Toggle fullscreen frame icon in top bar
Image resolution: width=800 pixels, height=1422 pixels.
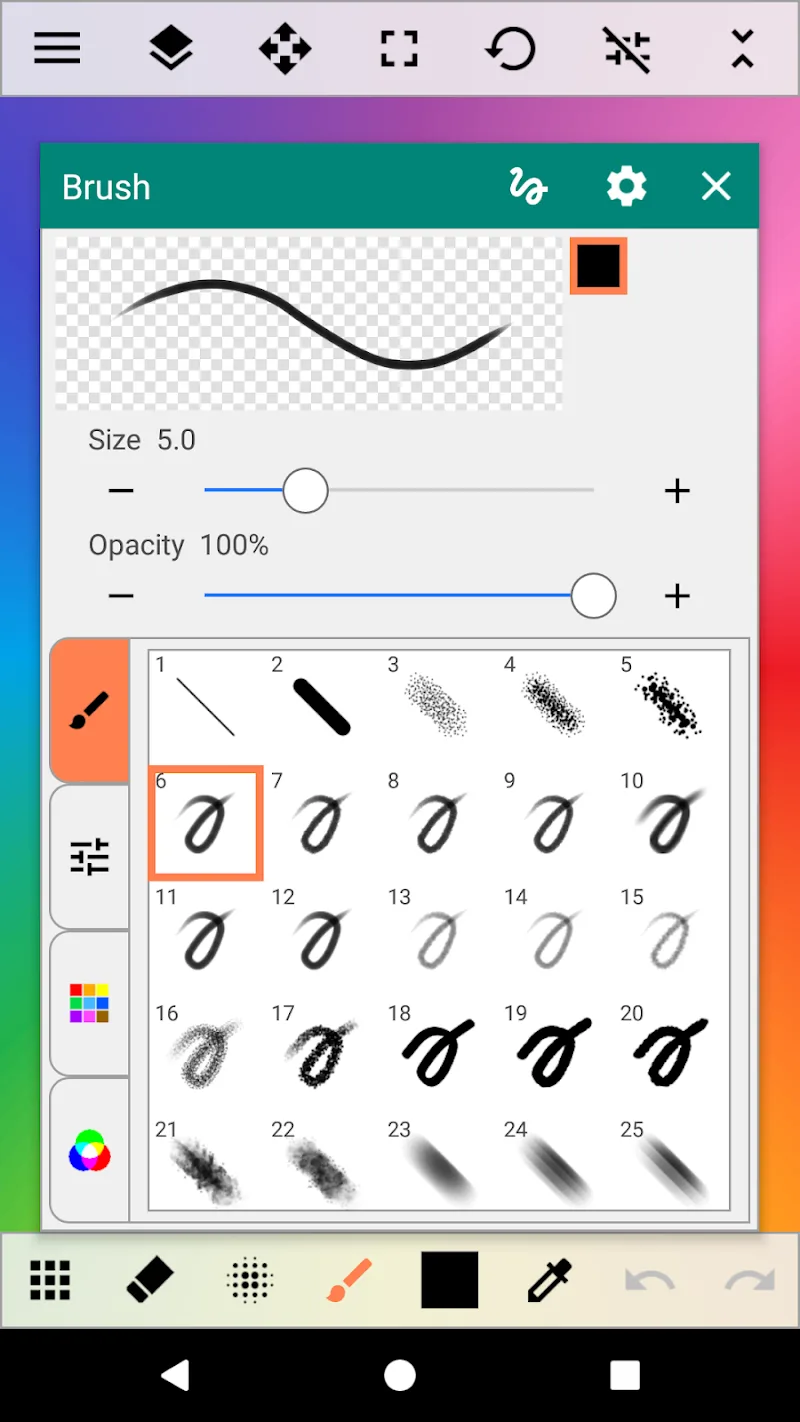tap(399, 48)
